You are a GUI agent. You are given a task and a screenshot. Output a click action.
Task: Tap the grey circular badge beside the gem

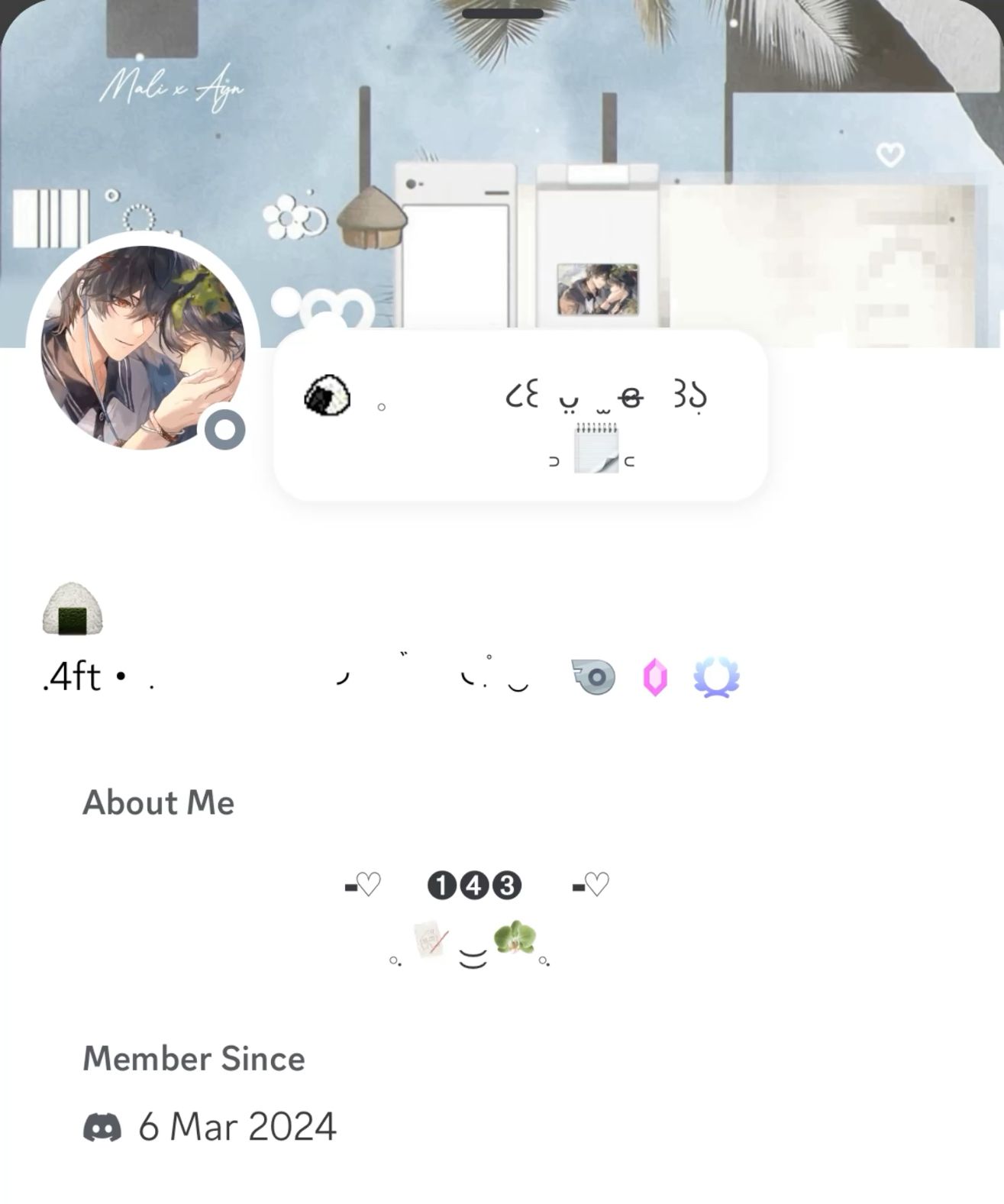594,677
